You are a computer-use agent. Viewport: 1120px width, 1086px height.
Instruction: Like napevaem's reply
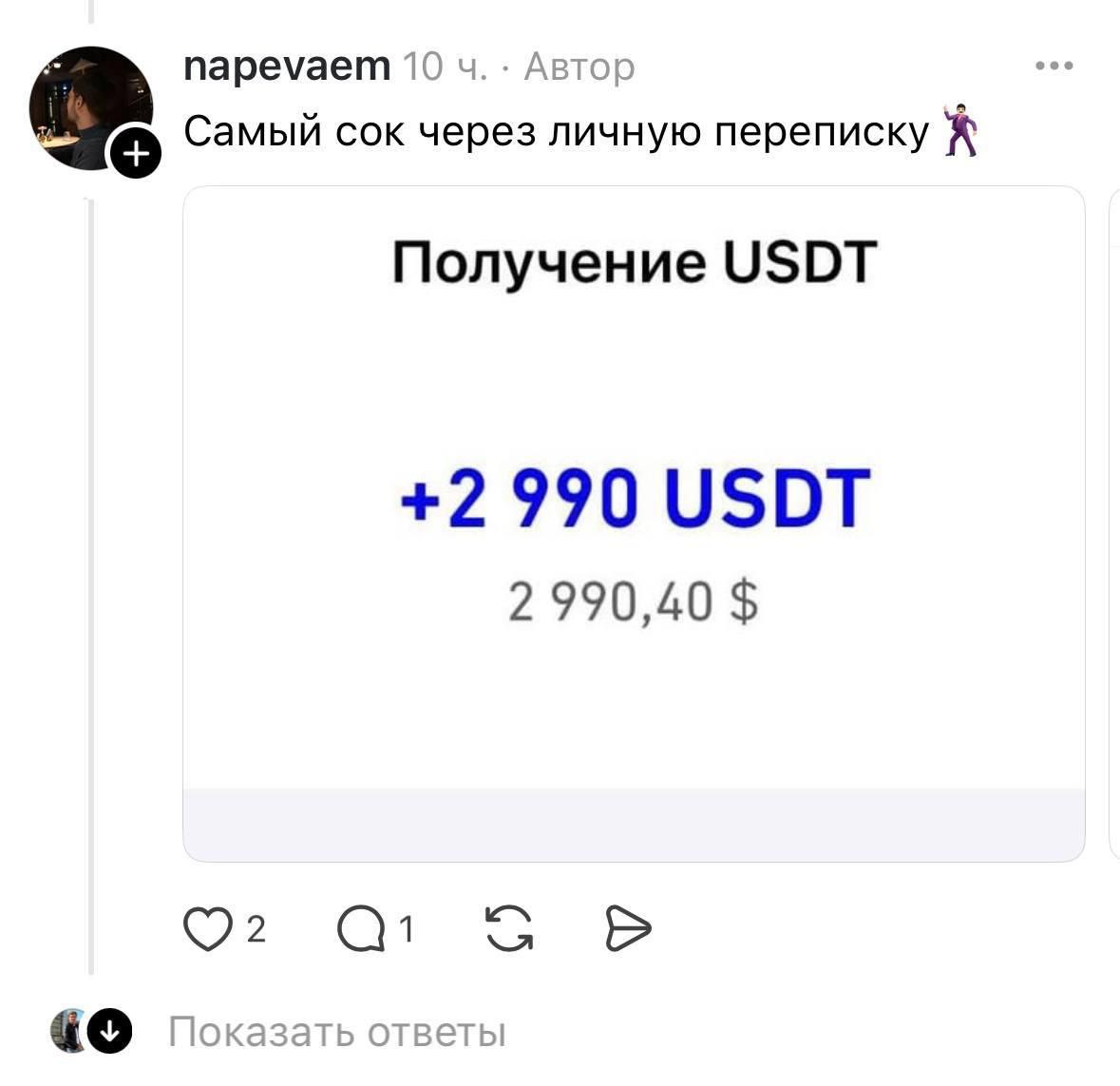coord(207,928)
